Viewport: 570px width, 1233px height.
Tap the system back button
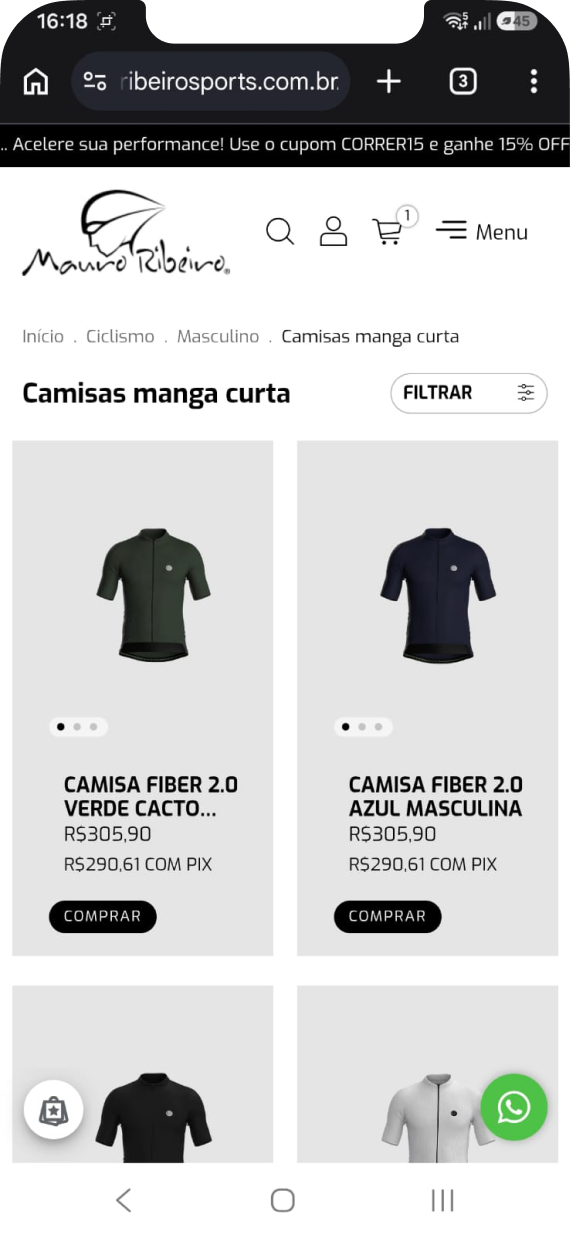(x=124, y=1200)
